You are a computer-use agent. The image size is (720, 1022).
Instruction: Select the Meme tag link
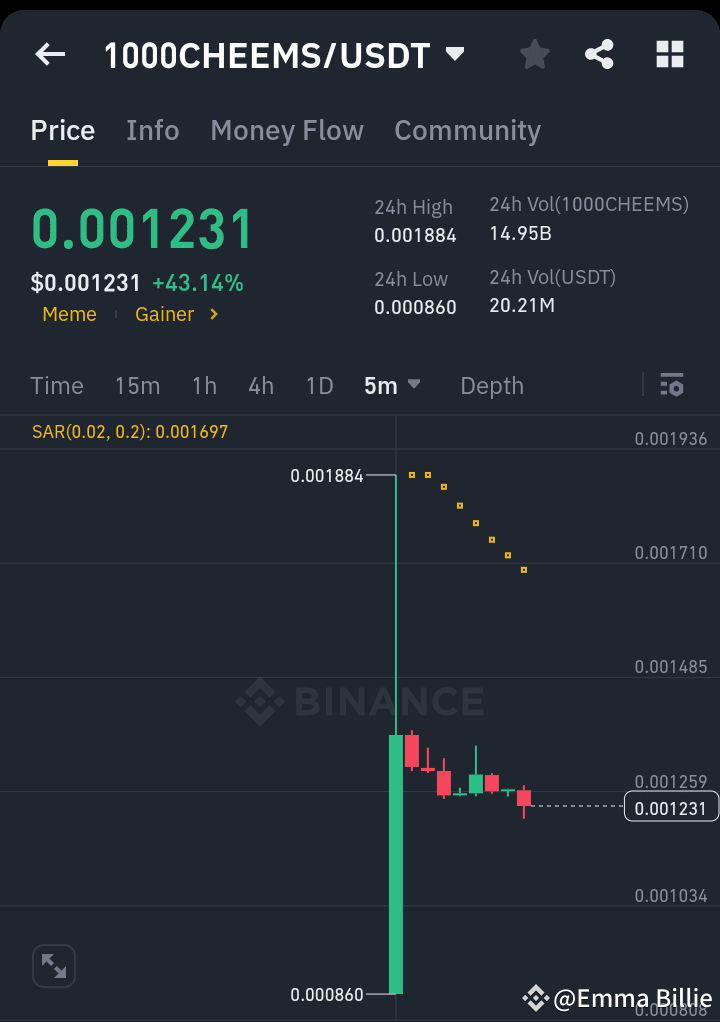click(x=69, y=314)
